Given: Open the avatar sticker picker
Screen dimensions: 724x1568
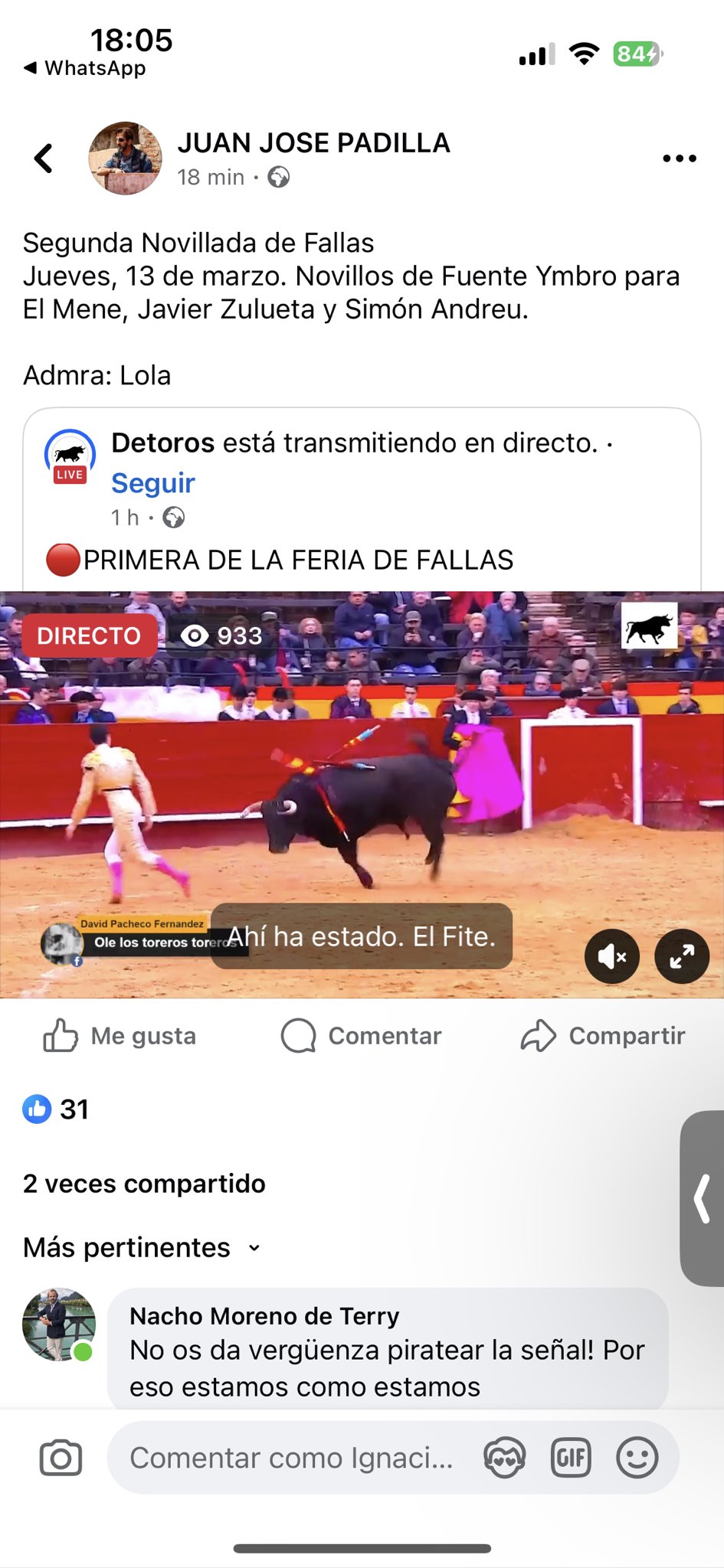Looking at the screenshot, I should [x=504, y=1458].
